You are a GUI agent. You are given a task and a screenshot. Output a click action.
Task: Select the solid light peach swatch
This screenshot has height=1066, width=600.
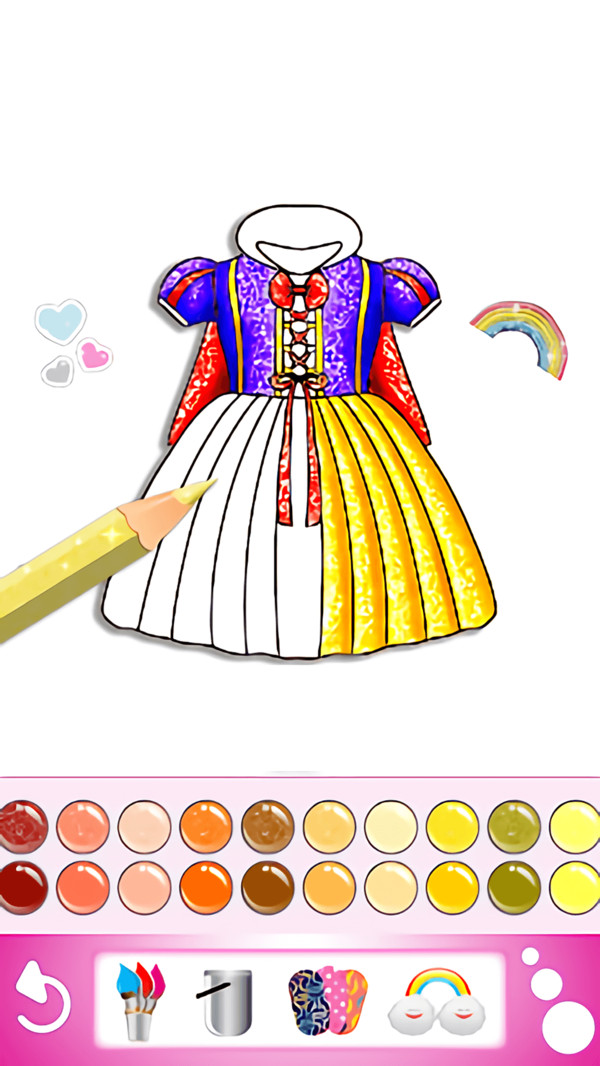point(145,887)
